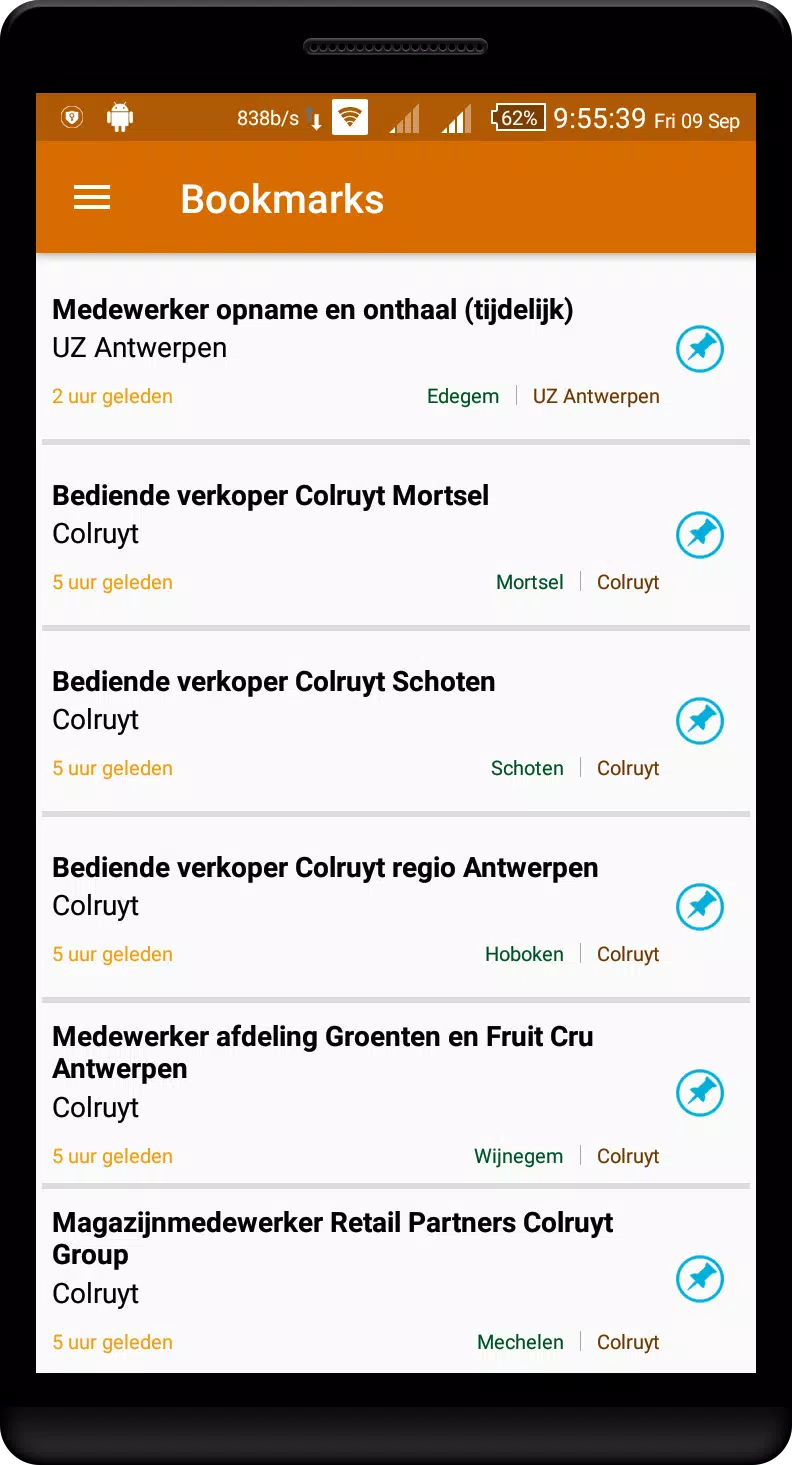
Task: Open the hamburger drawer menu
Action: [92, 198]
